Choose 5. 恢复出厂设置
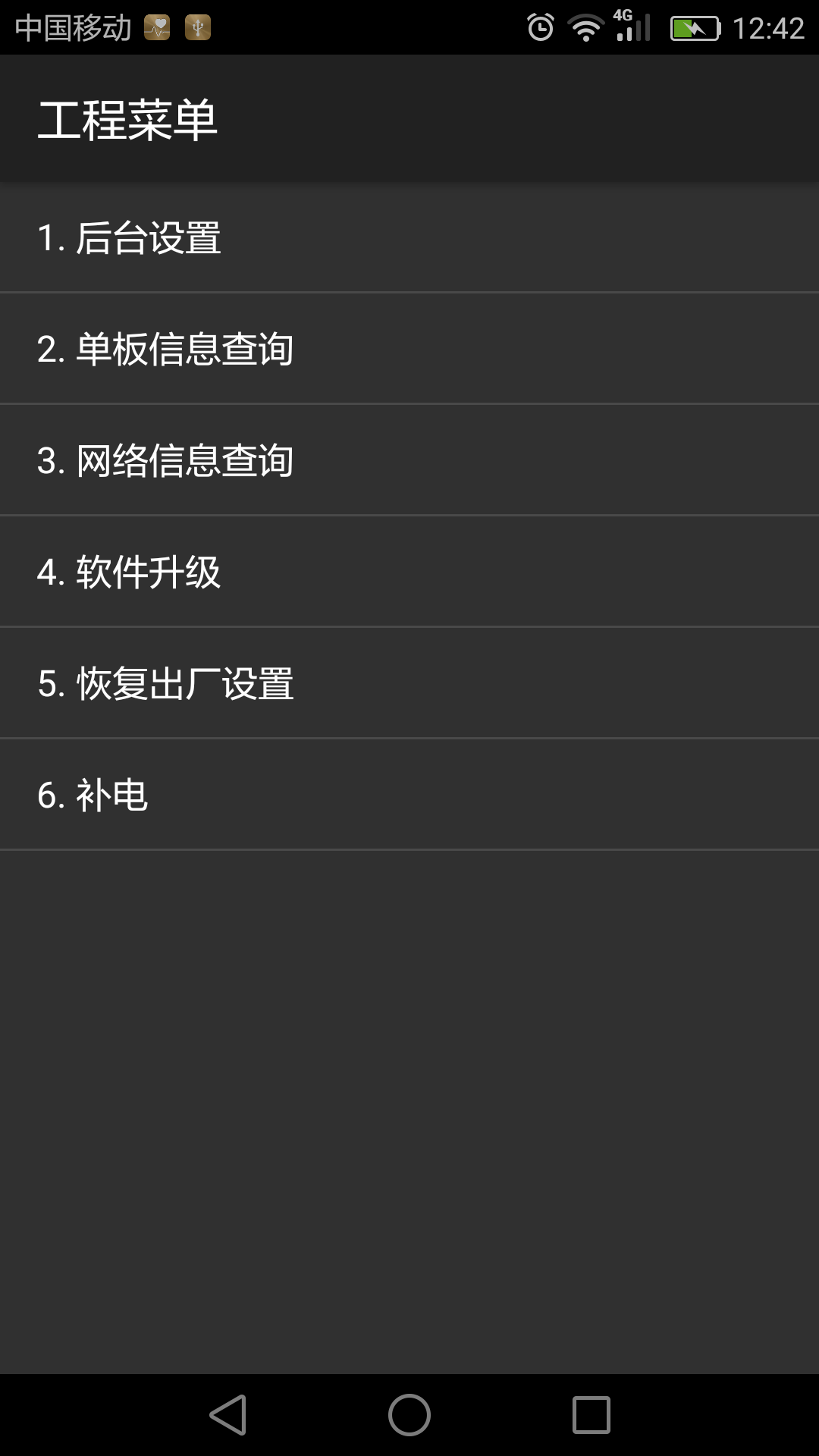 (409, 683)
